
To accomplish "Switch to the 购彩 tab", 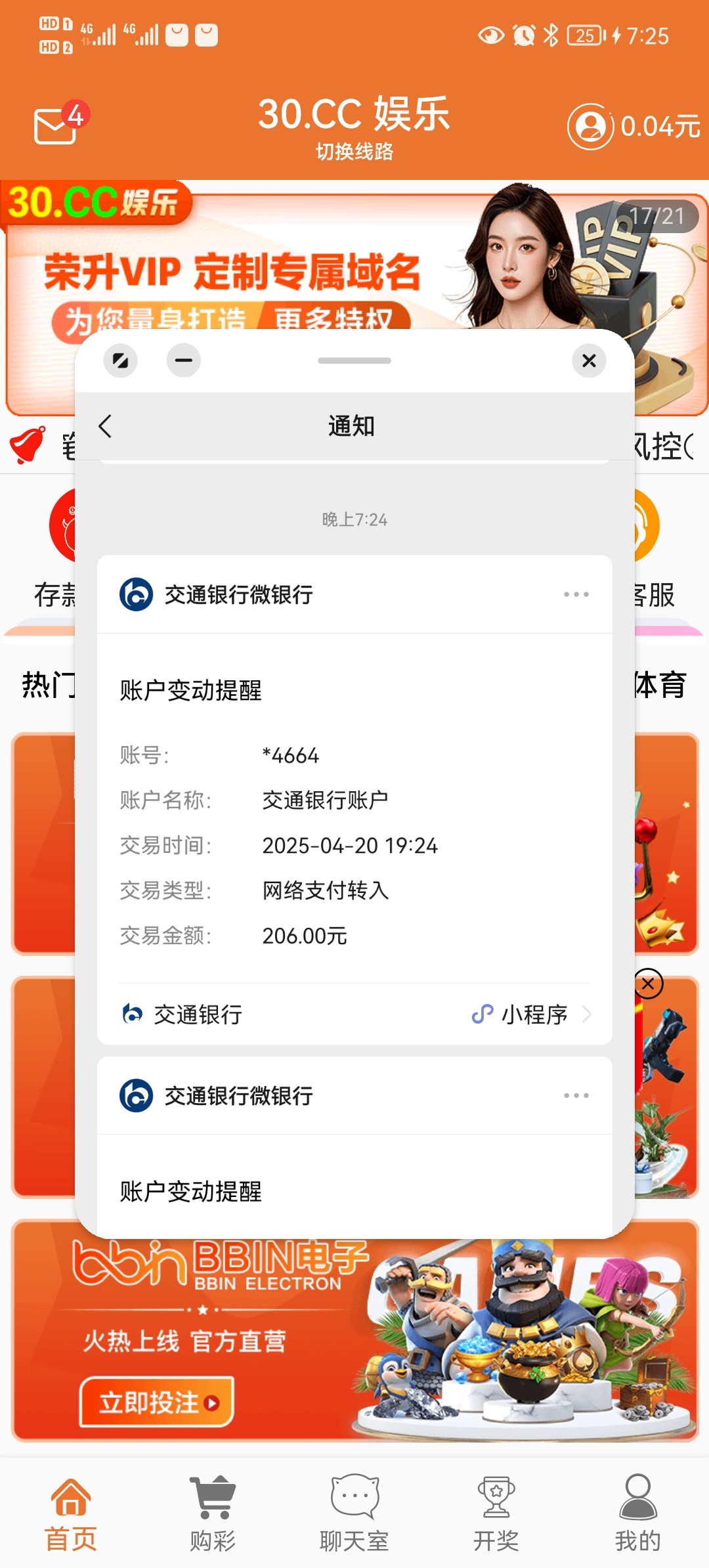I will 213,1512.
